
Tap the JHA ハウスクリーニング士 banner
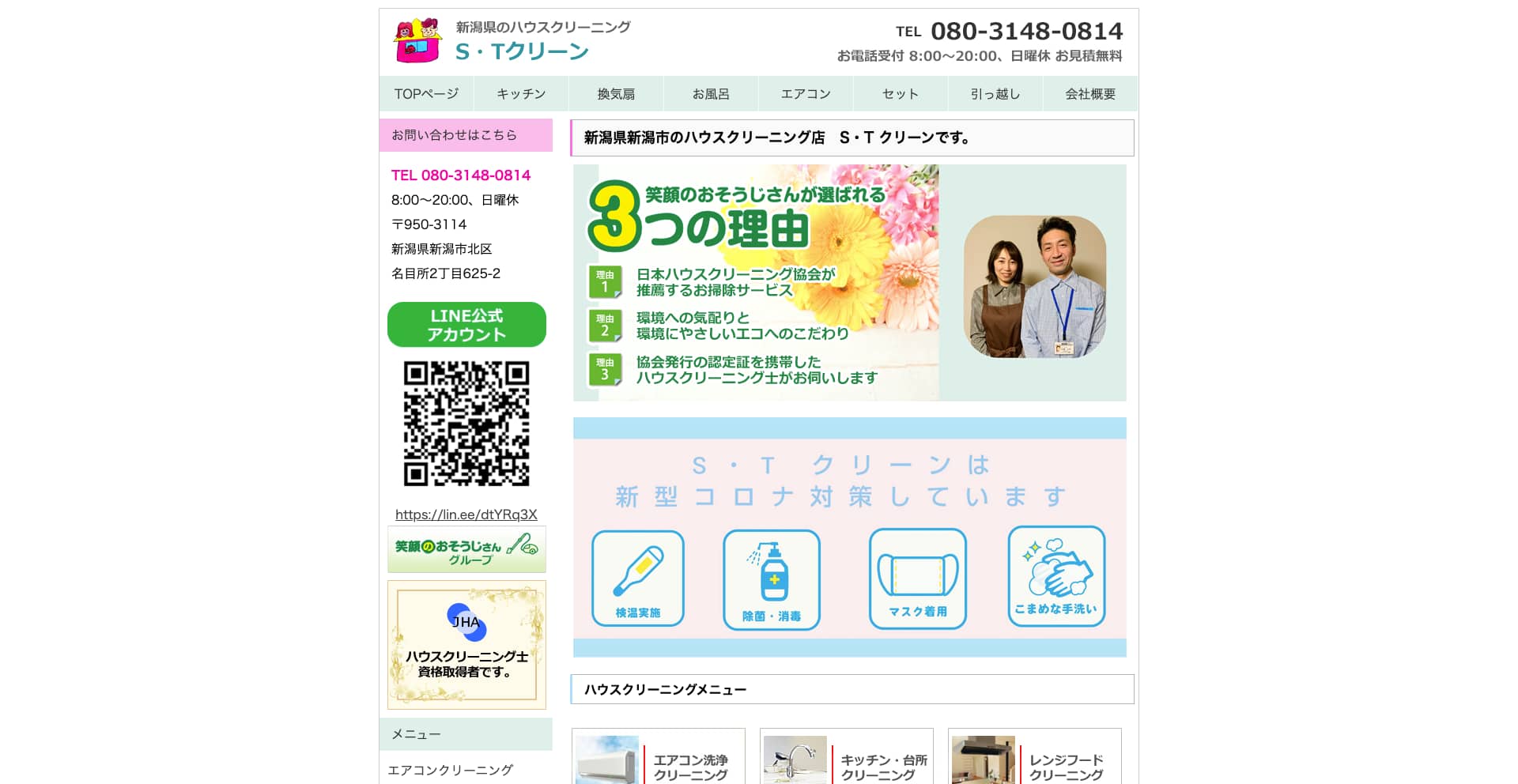coord(466,645)
